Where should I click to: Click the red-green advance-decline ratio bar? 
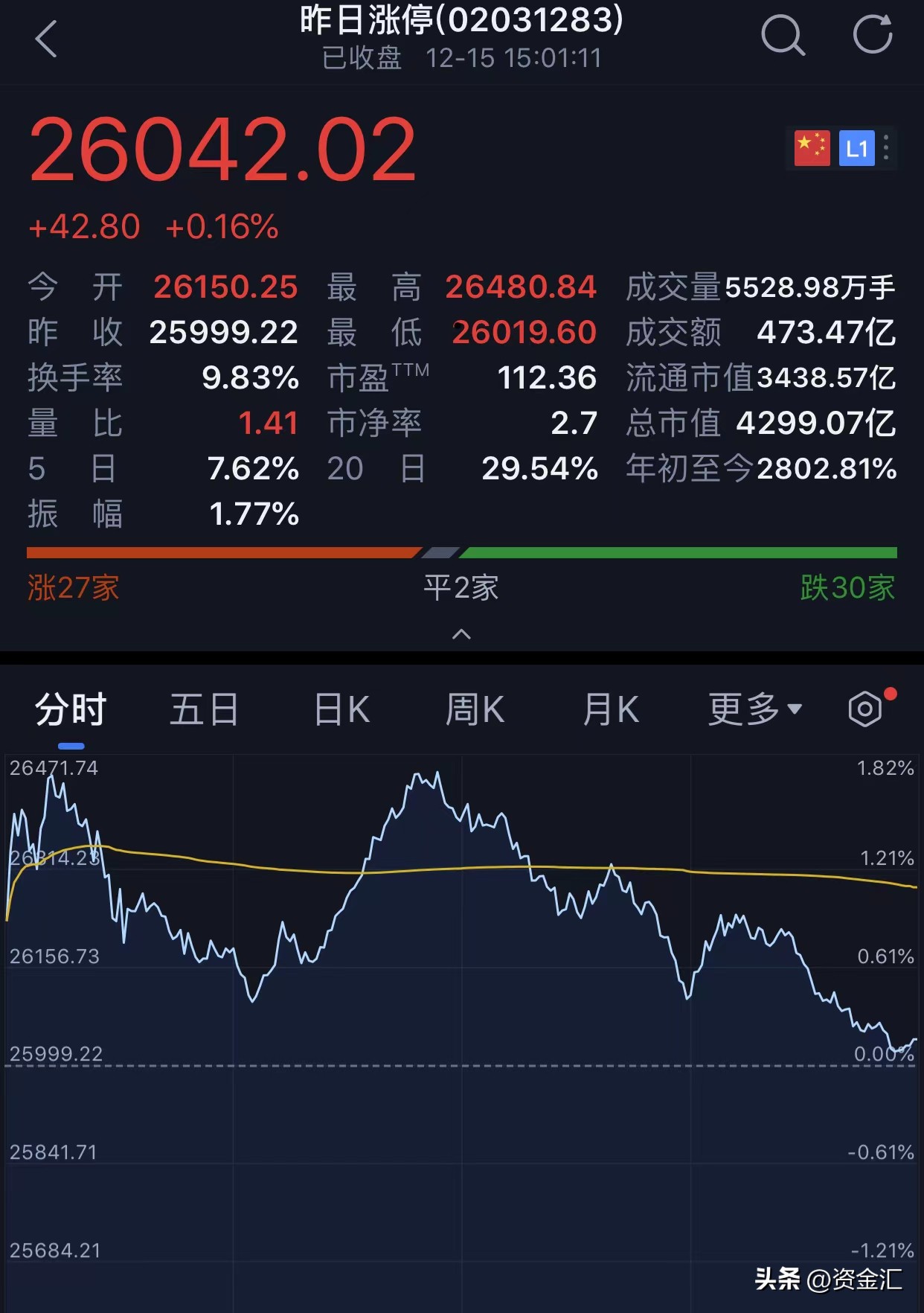[461, 552]
